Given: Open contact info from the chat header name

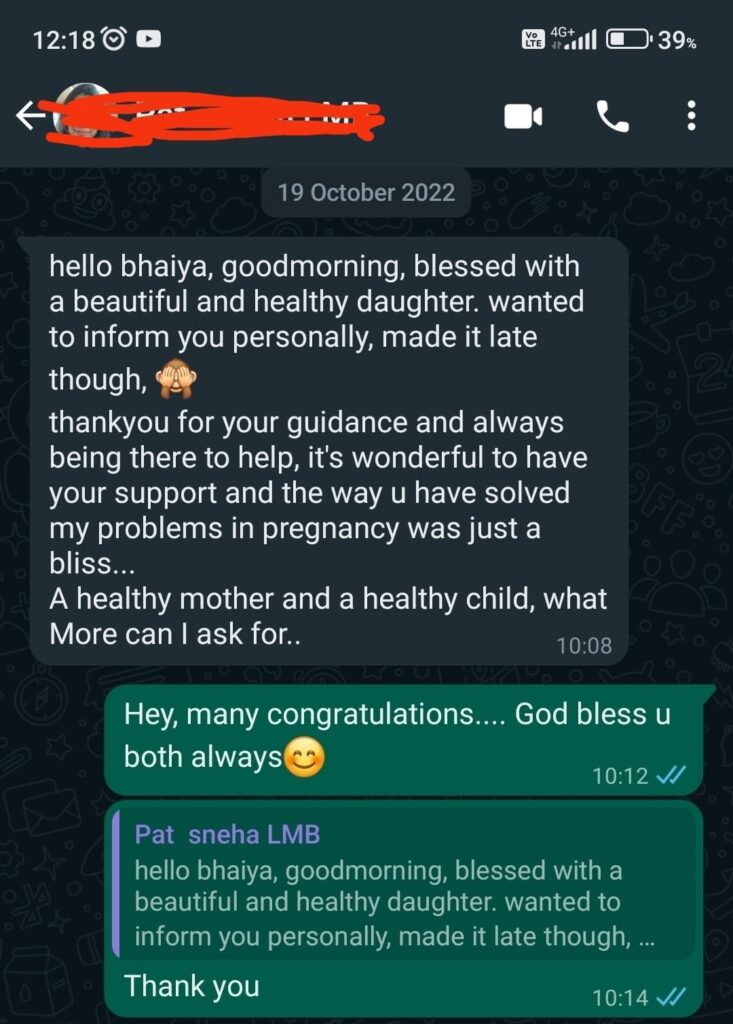Looking at the screenshot, I should (250, 117).
